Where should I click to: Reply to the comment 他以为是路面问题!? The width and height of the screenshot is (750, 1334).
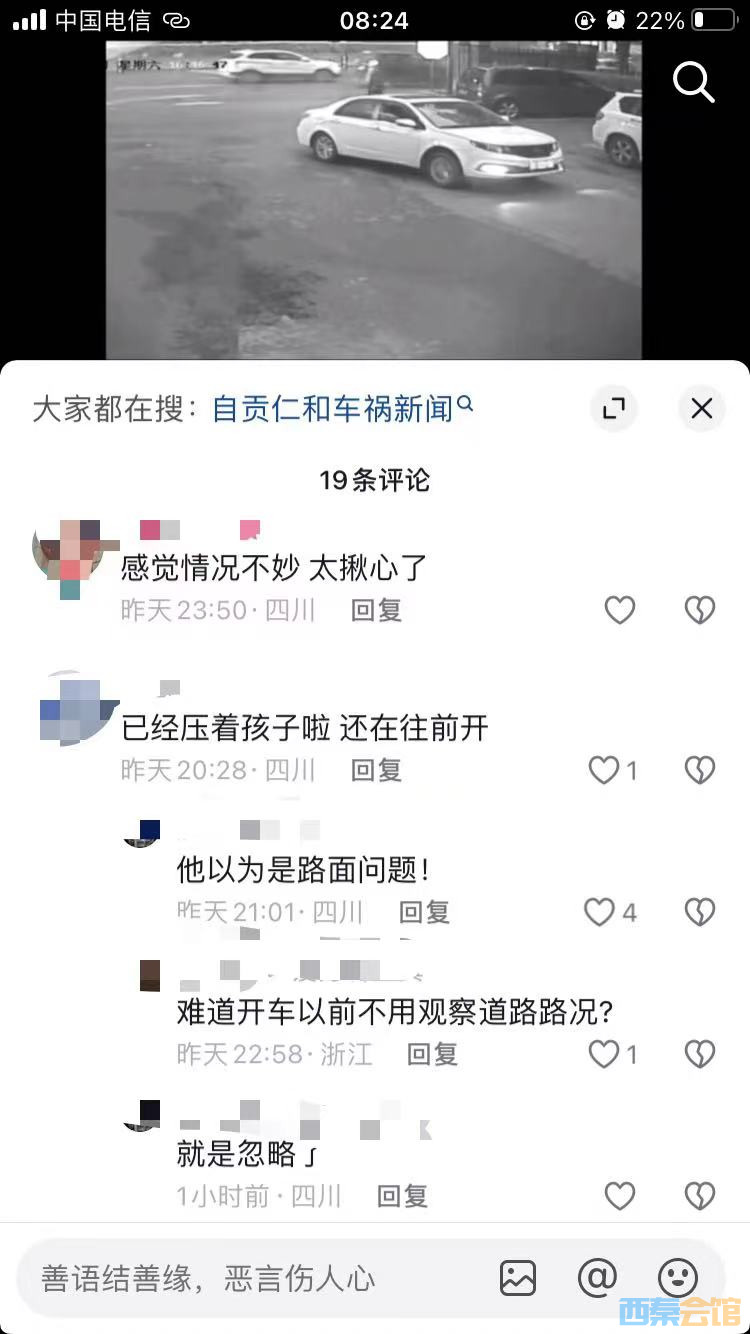pyautogui.click(x=424, y=912)
